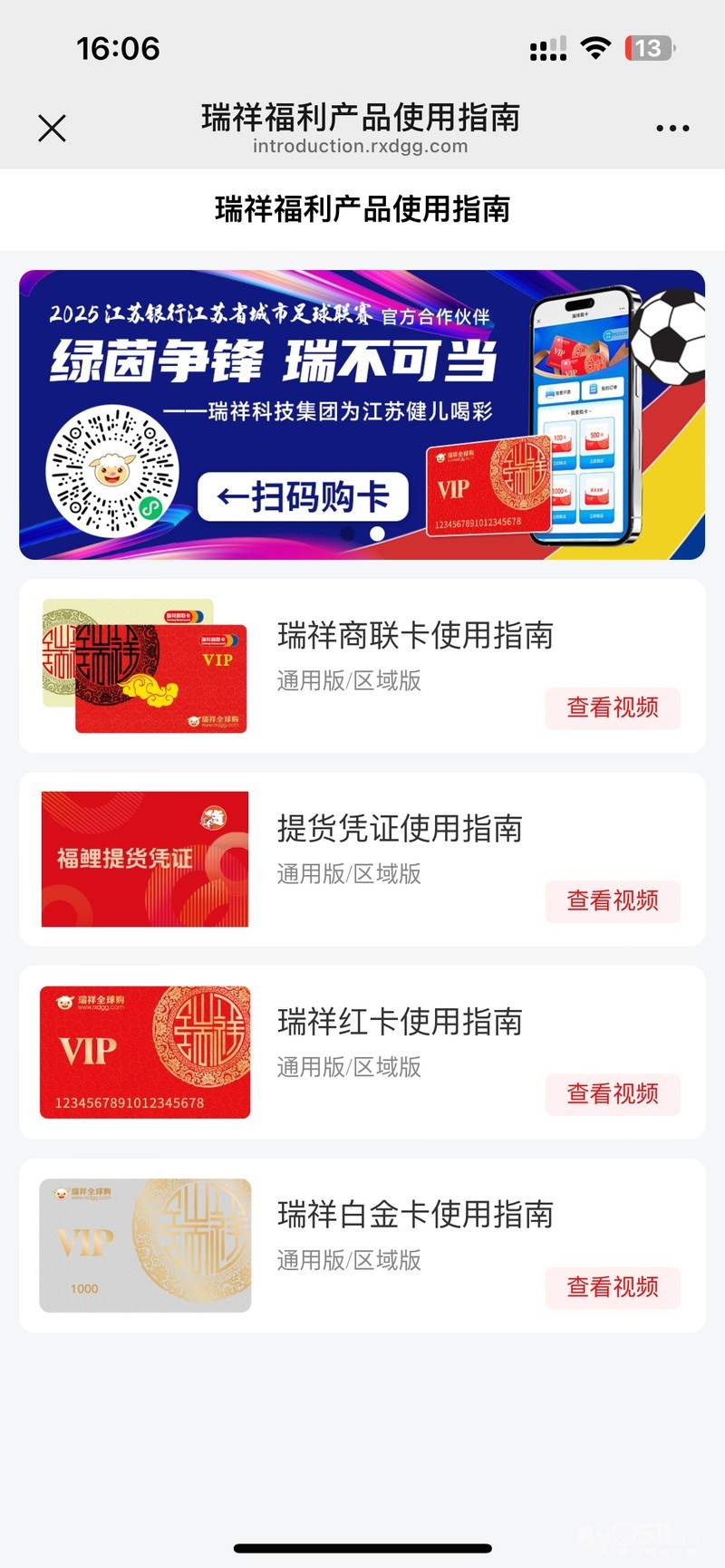Open the three-dot overflow menu
The image size is (725, 1568).
[x=672, y=129]
